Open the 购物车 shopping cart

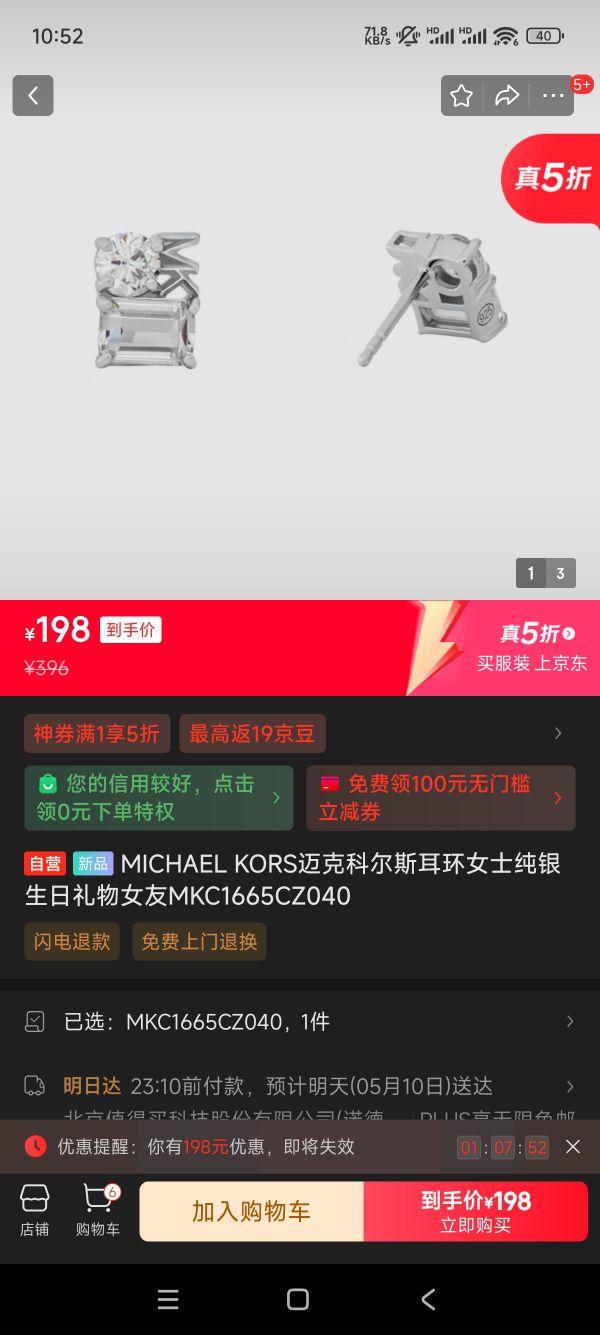[98, 1211]
